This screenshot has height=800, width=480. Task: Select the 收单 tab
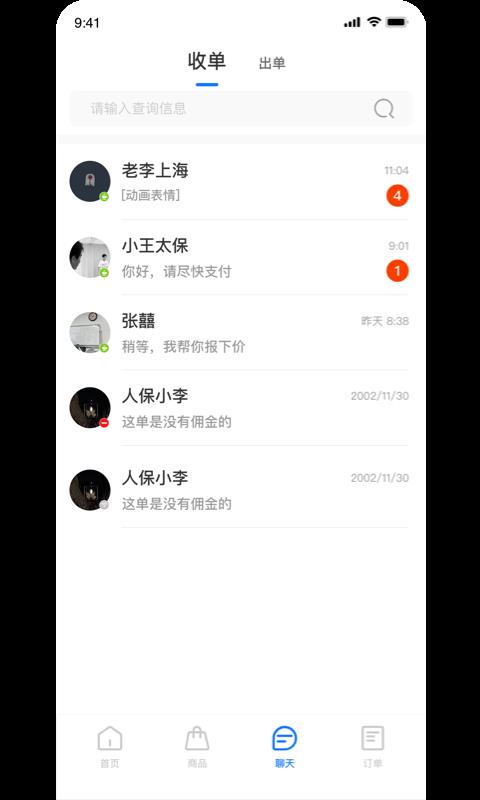[207, 61]
